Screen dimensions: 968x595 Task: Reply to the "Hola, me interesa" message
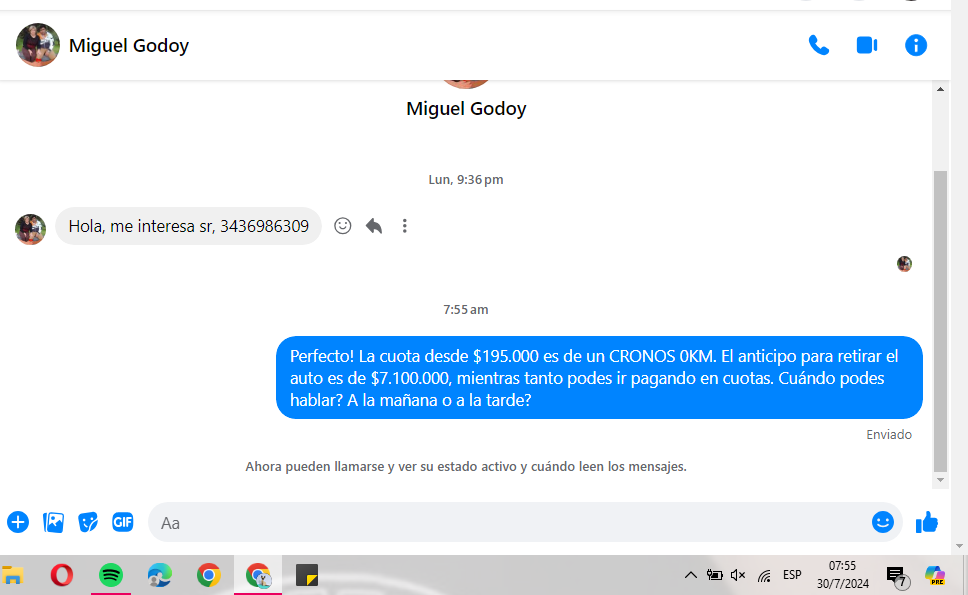(x=374, y=226)
